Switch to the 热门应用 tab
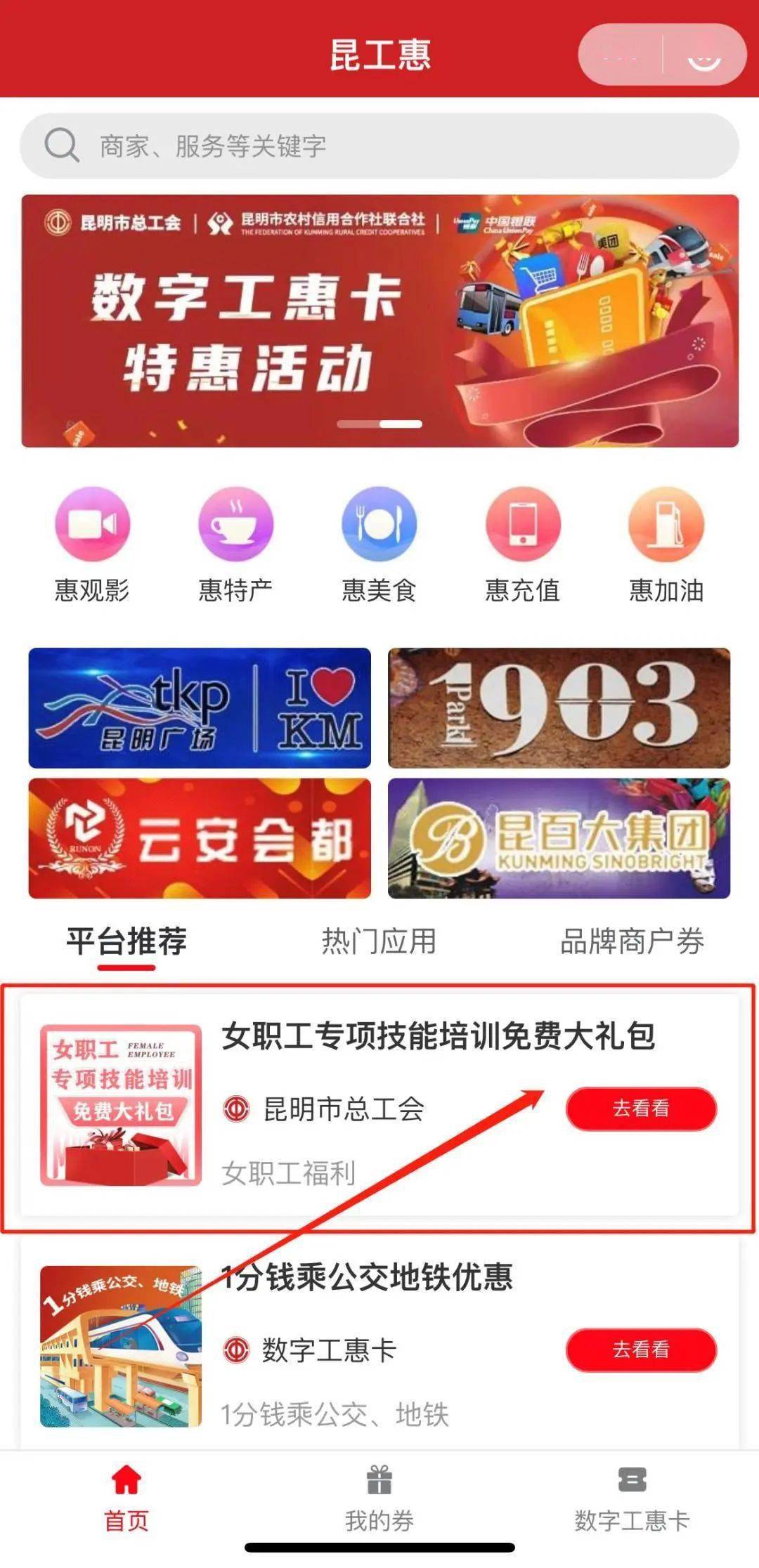The image size is (759, 1568). [x=379, y=941]
